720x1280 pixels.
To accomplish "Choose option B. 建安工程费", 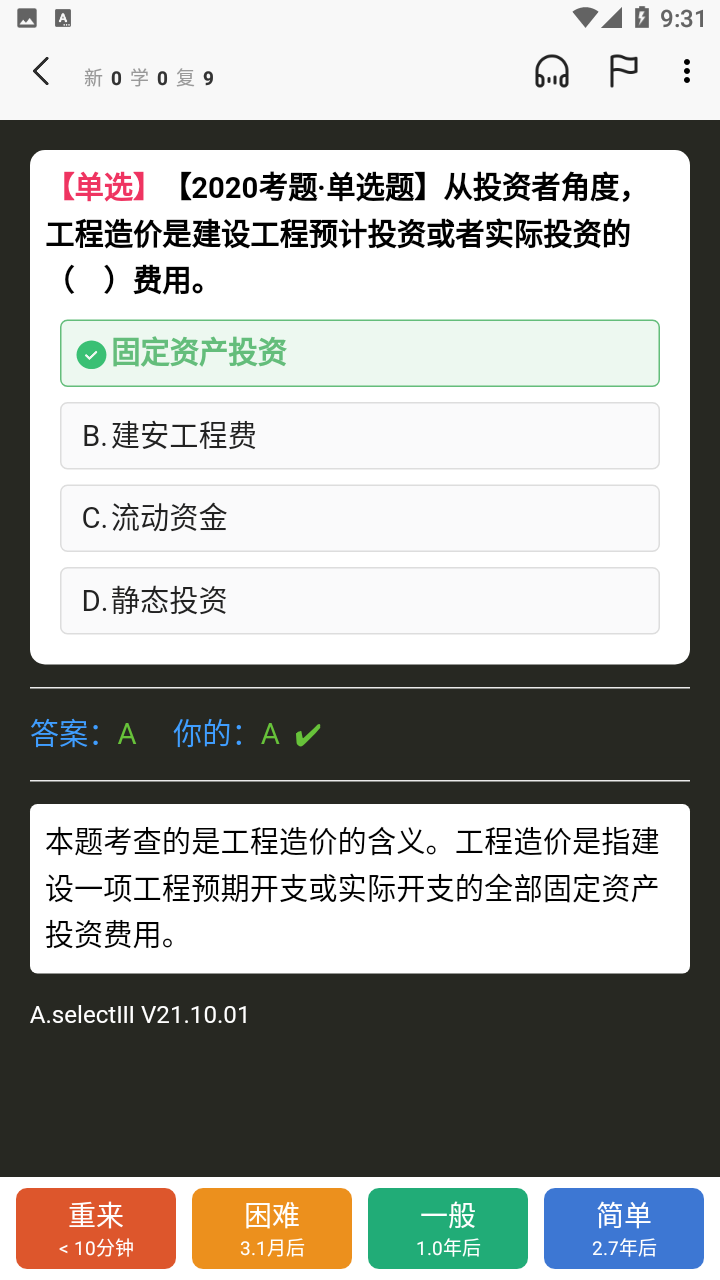I will click(x=360, y=436).
